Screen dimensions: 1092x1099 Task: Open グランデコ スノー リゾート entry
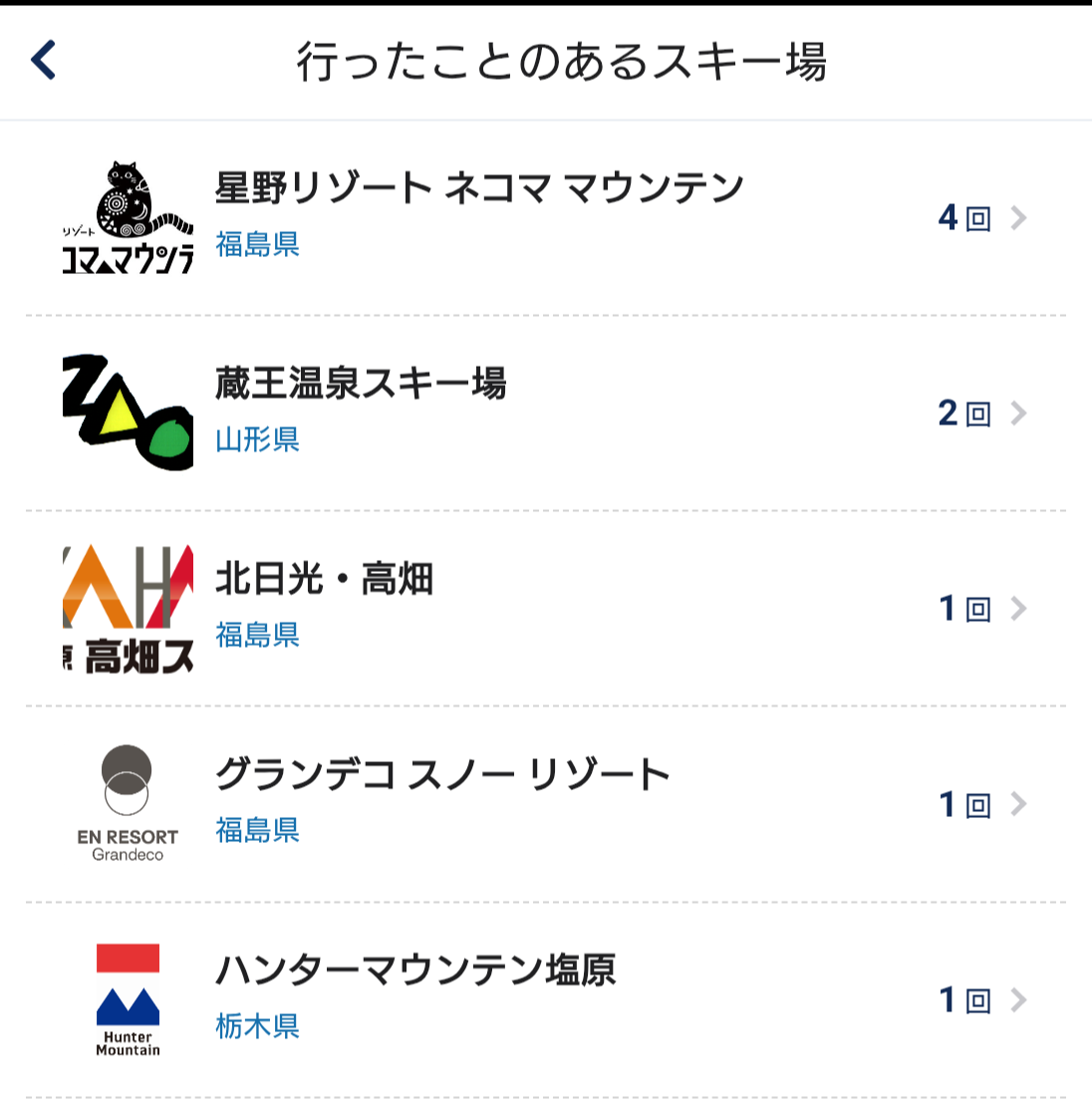545,803
